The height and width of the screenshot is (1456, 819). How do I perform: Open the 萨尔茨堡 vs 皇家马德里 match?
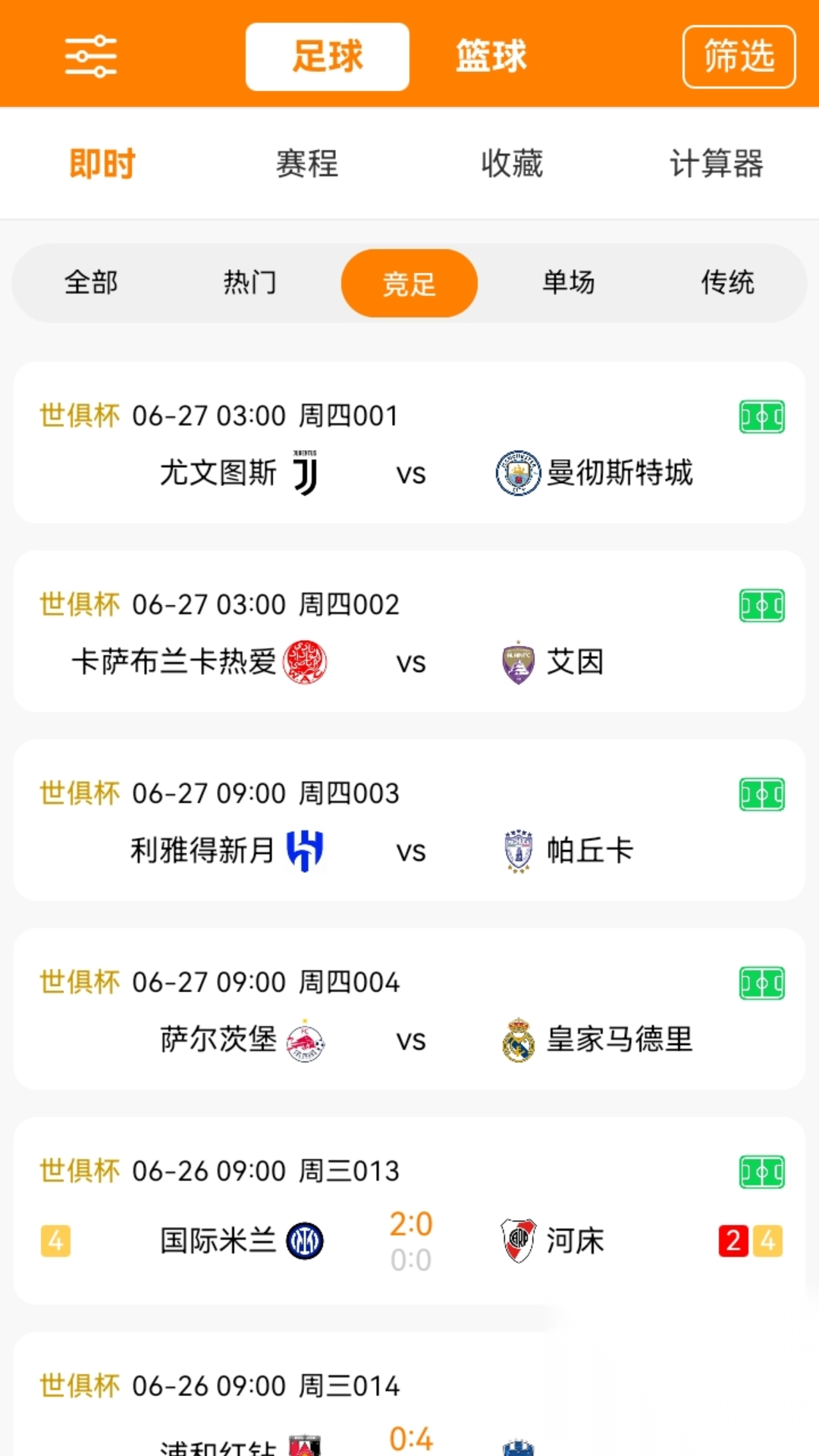pyautogui.click(x=409, y=1040)
